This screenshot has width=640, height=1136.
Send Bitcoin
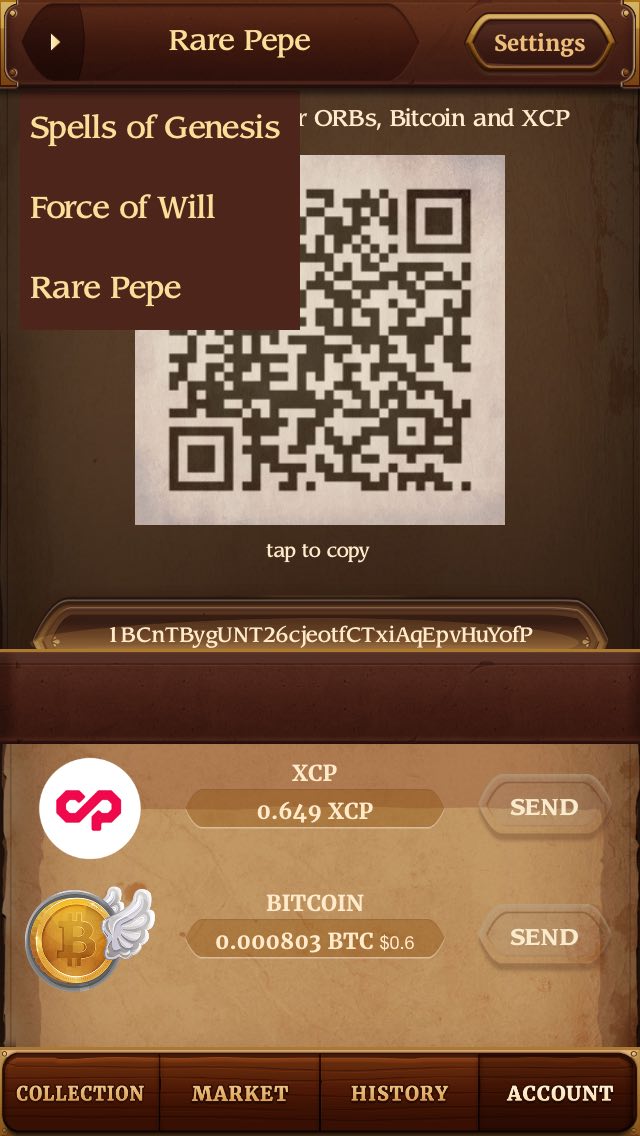[544, 937]
